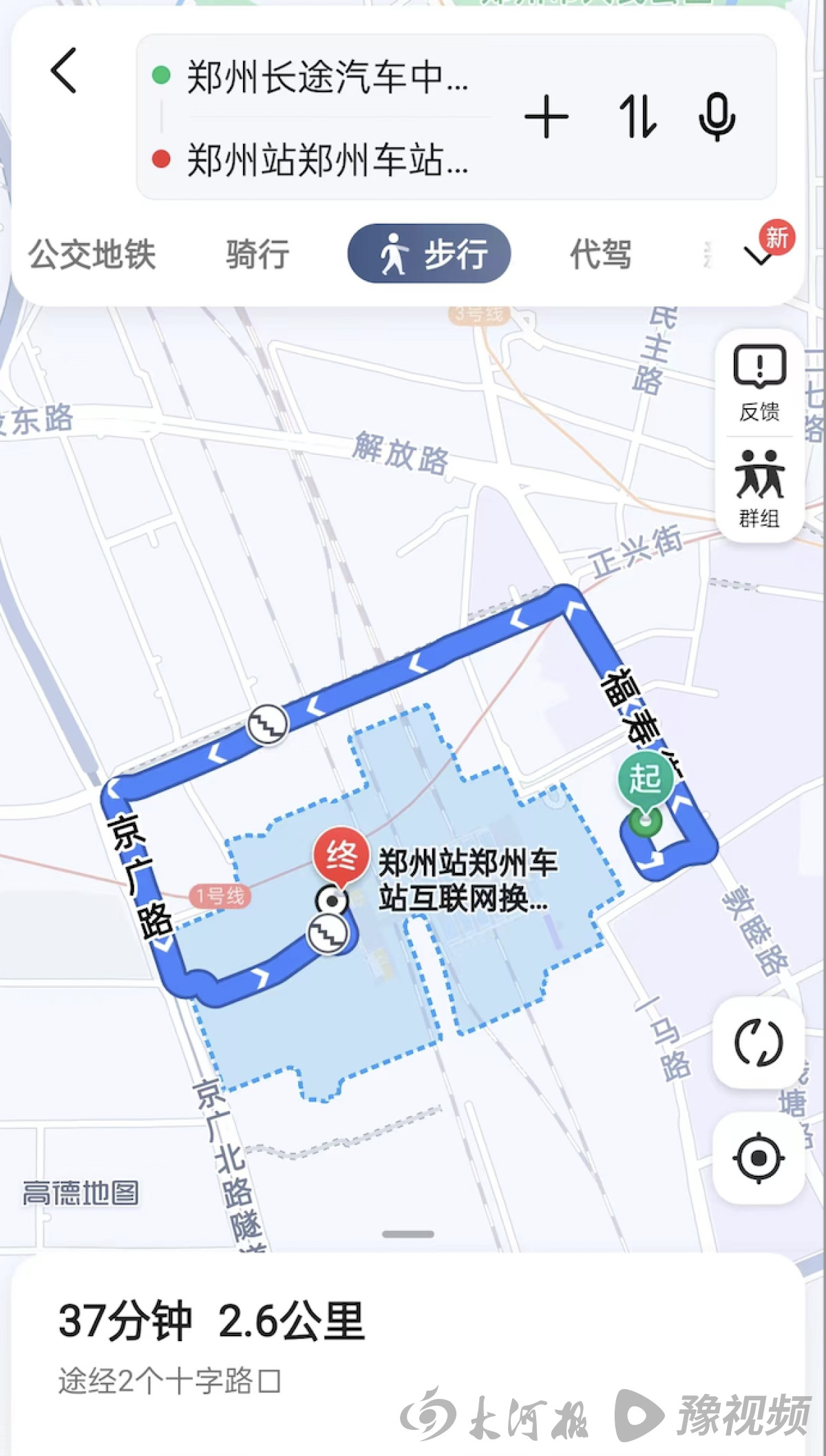Edit destination 郑州站郑州车站
Screen dimensions: 826x1456
(327, 160)
